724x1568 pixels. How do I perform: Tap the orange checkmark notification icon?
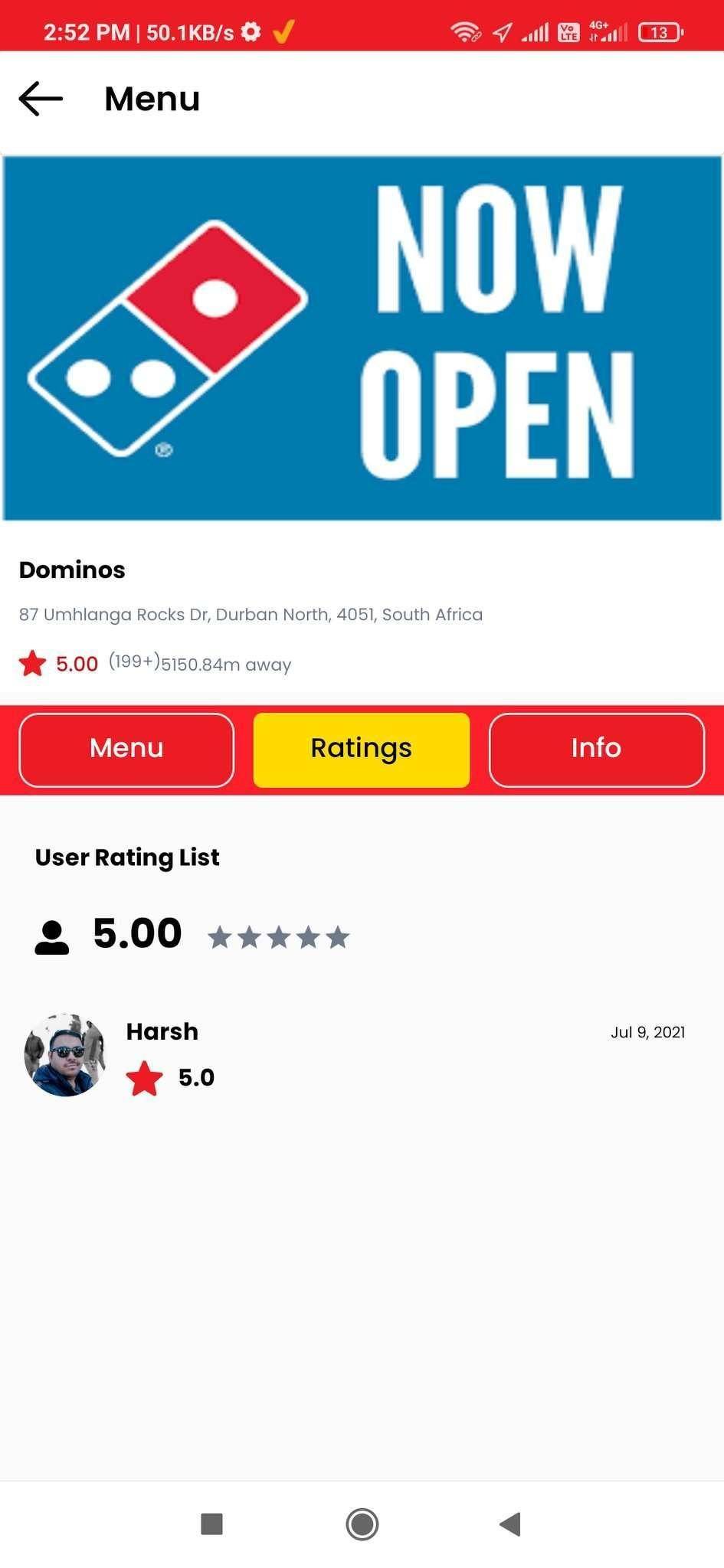coord(284,31)
